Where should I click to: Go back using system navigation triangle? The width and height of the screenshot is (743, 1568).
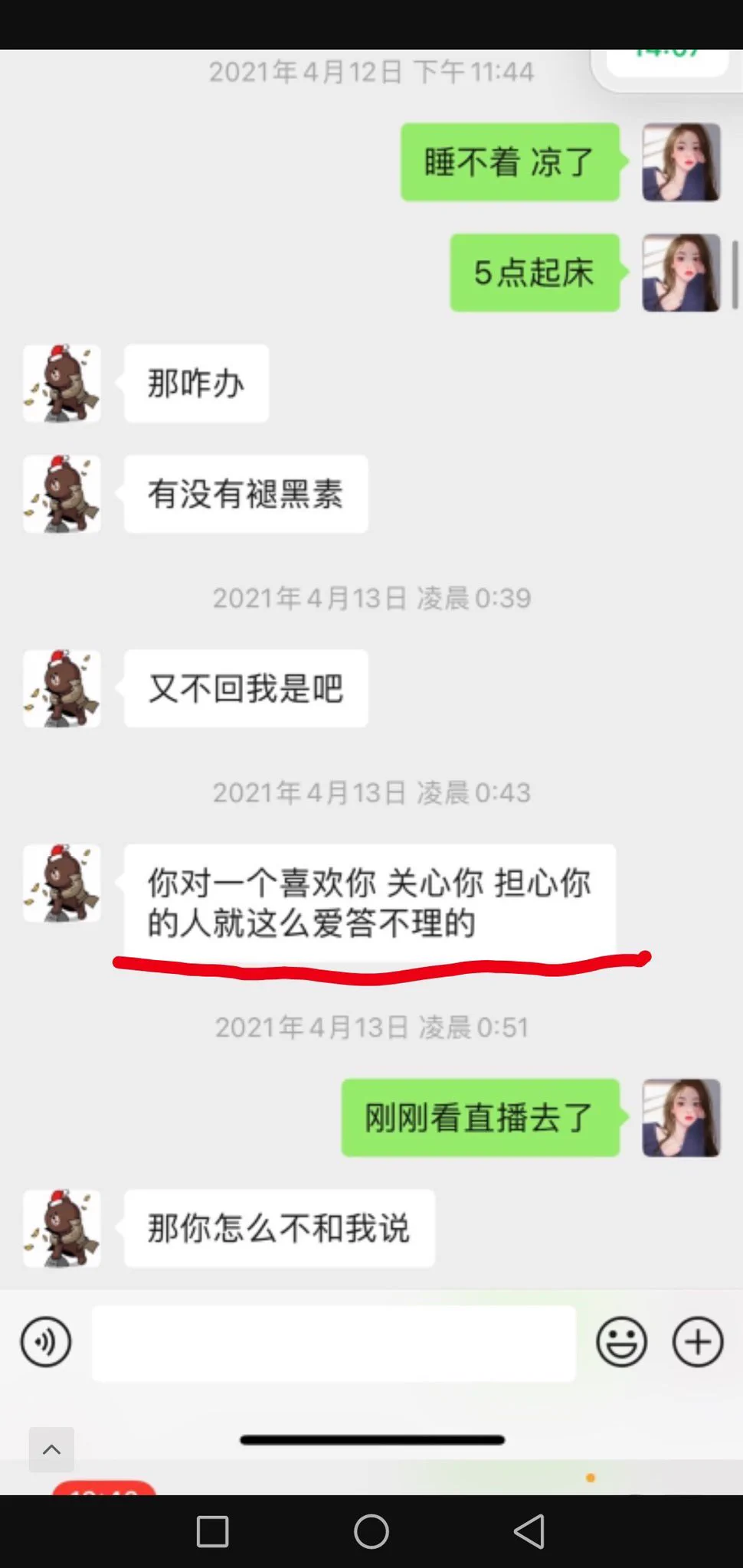point(529,1532)
